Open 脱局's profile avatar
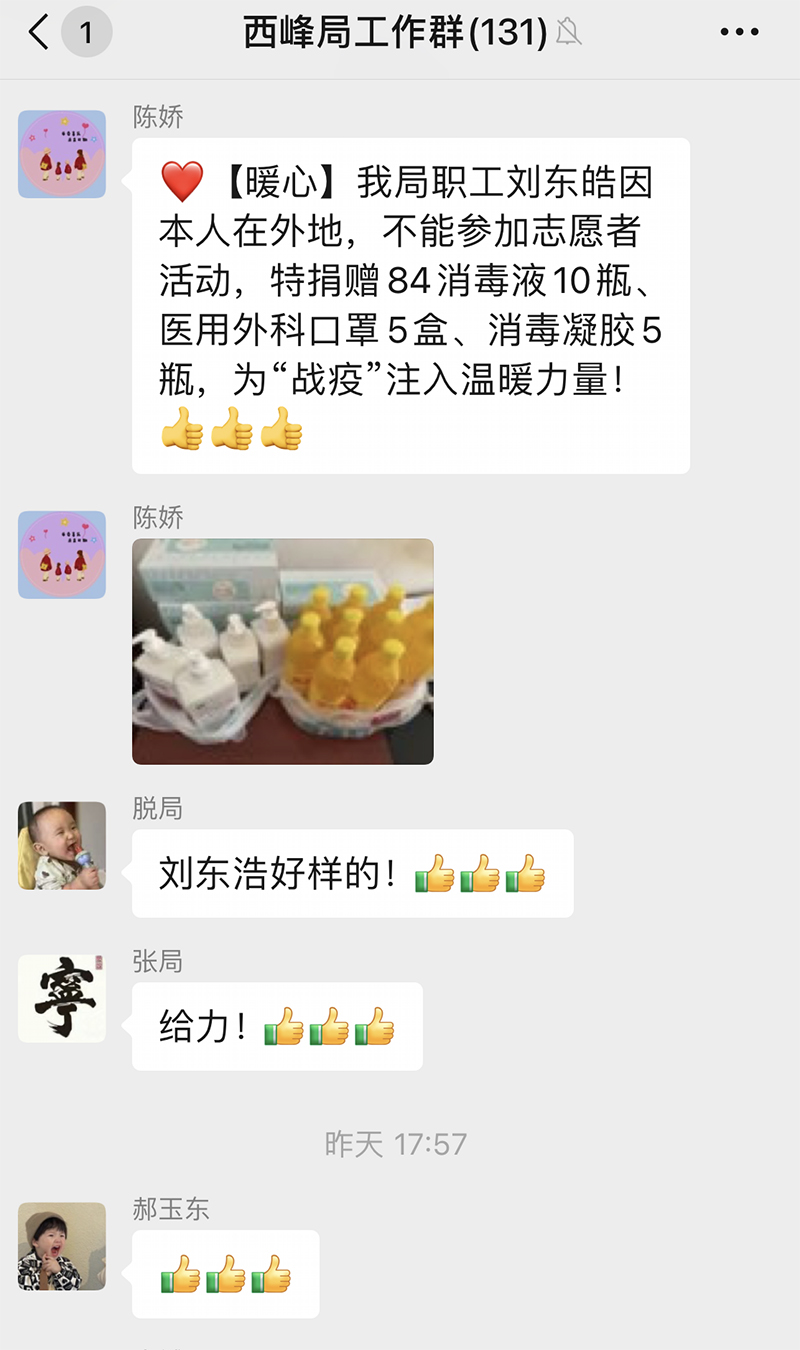 [x=62, y=846]
